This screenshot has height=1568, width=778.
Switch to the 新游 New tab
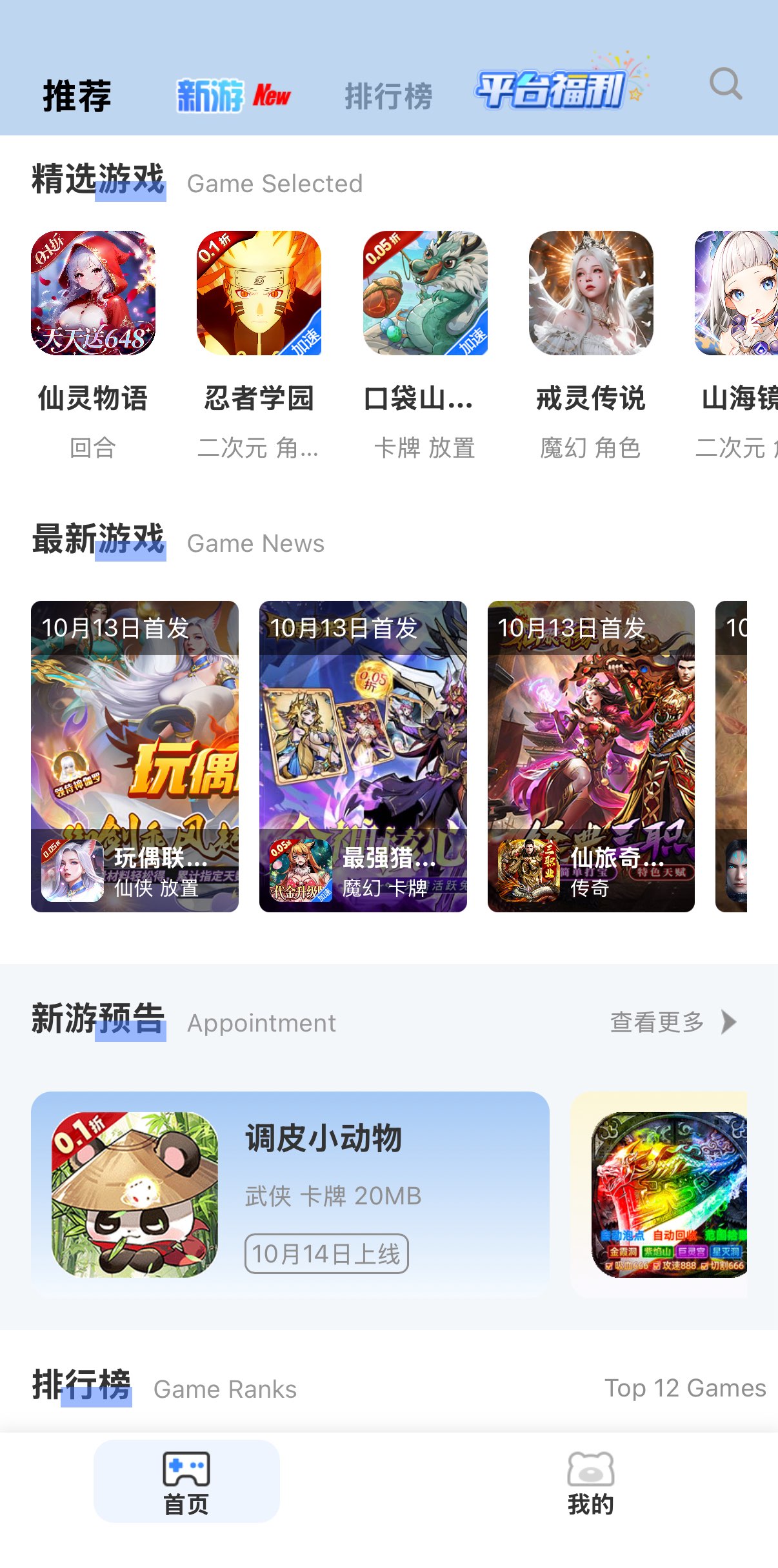234,95
